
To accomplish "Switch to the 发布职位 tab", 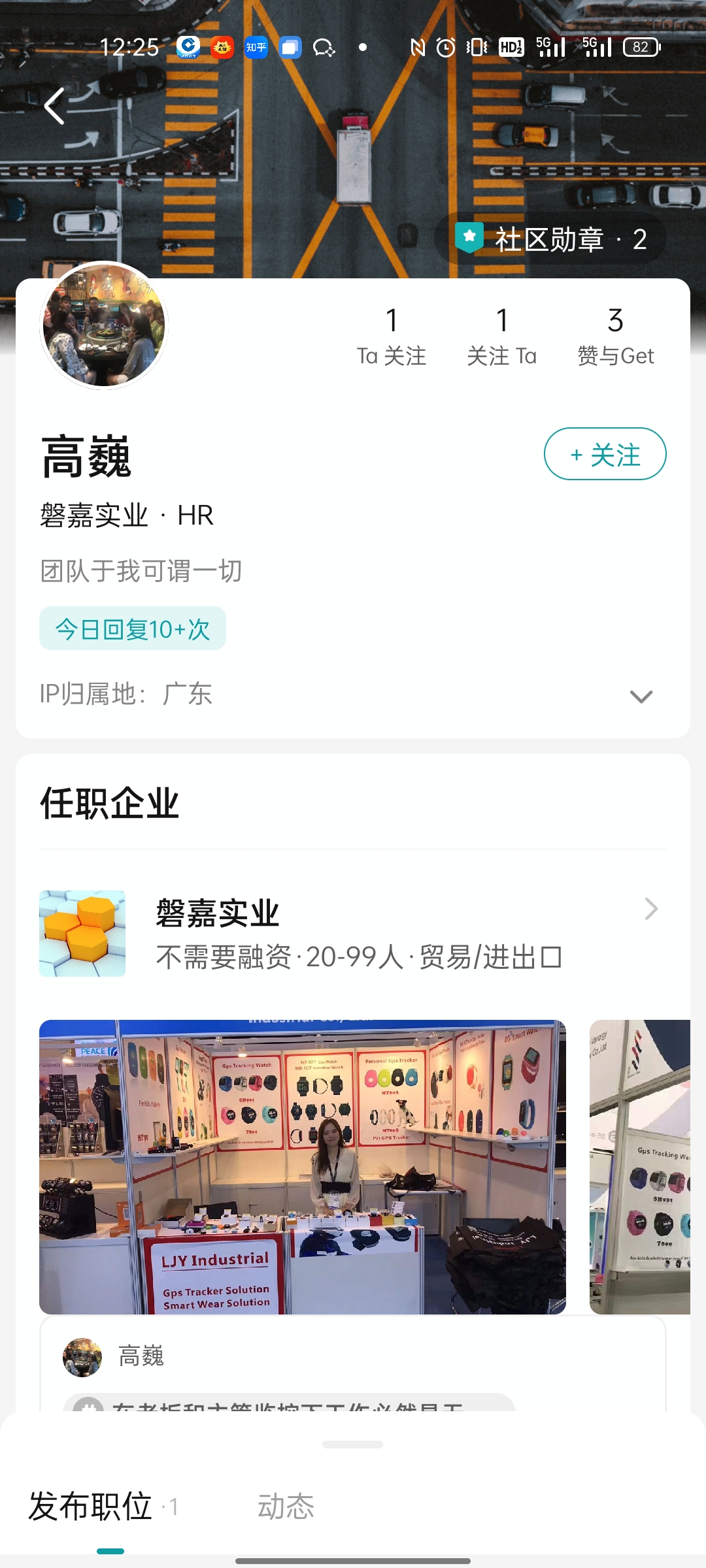I will click(x=92, y=1507).
